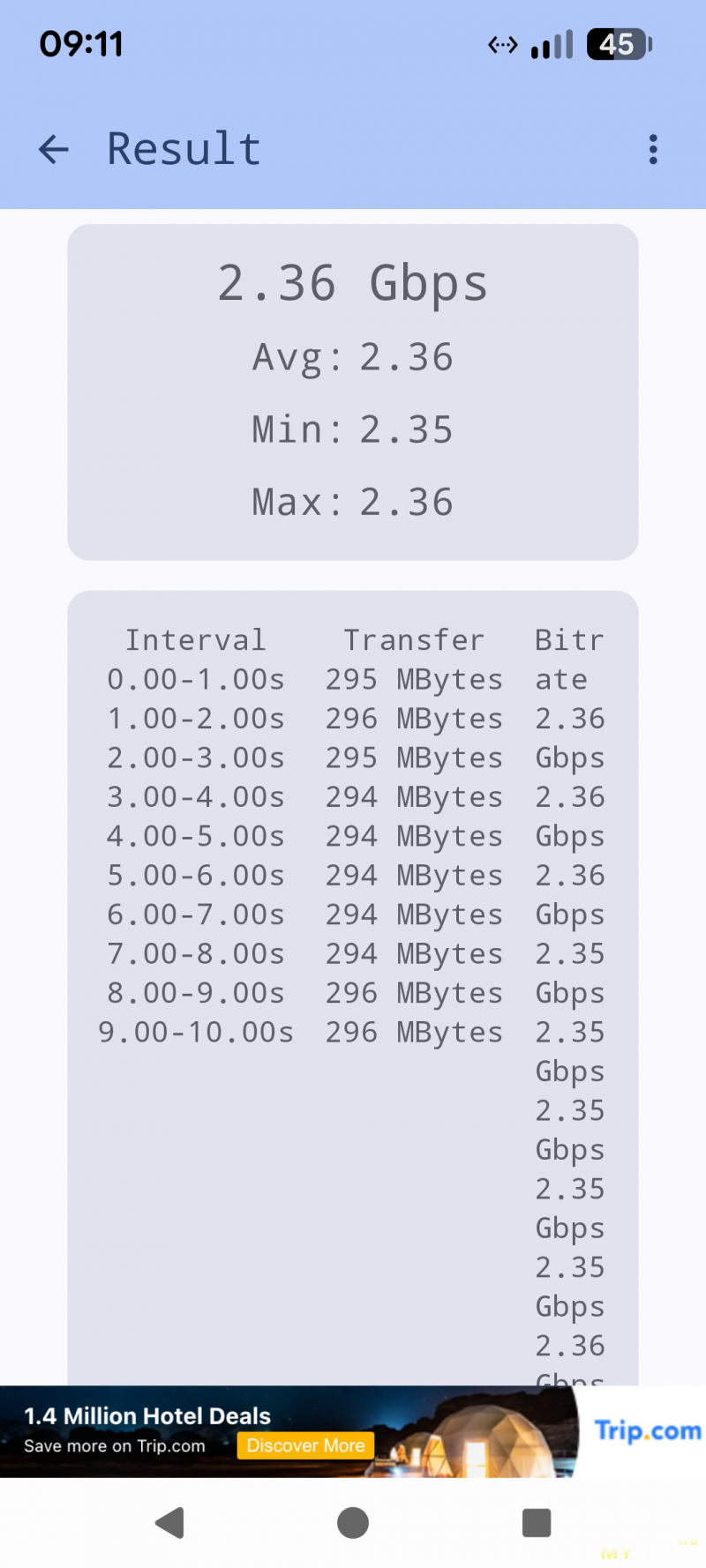Screen dimensions: 706x1568
Task: Go back from the Result screen
Action: click(x=54, y=149)
